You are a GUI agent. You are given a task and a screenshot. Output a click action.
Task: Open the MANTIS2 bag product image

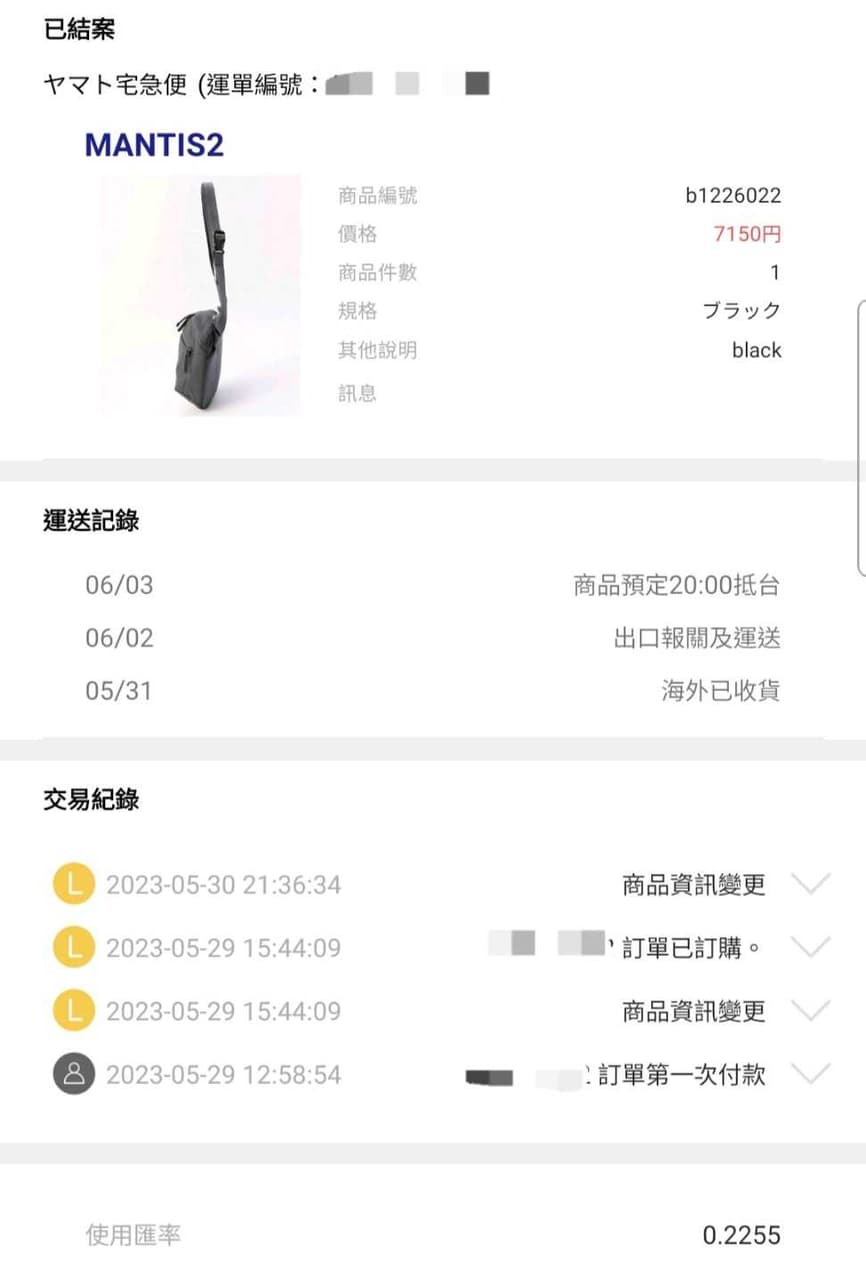200,295
